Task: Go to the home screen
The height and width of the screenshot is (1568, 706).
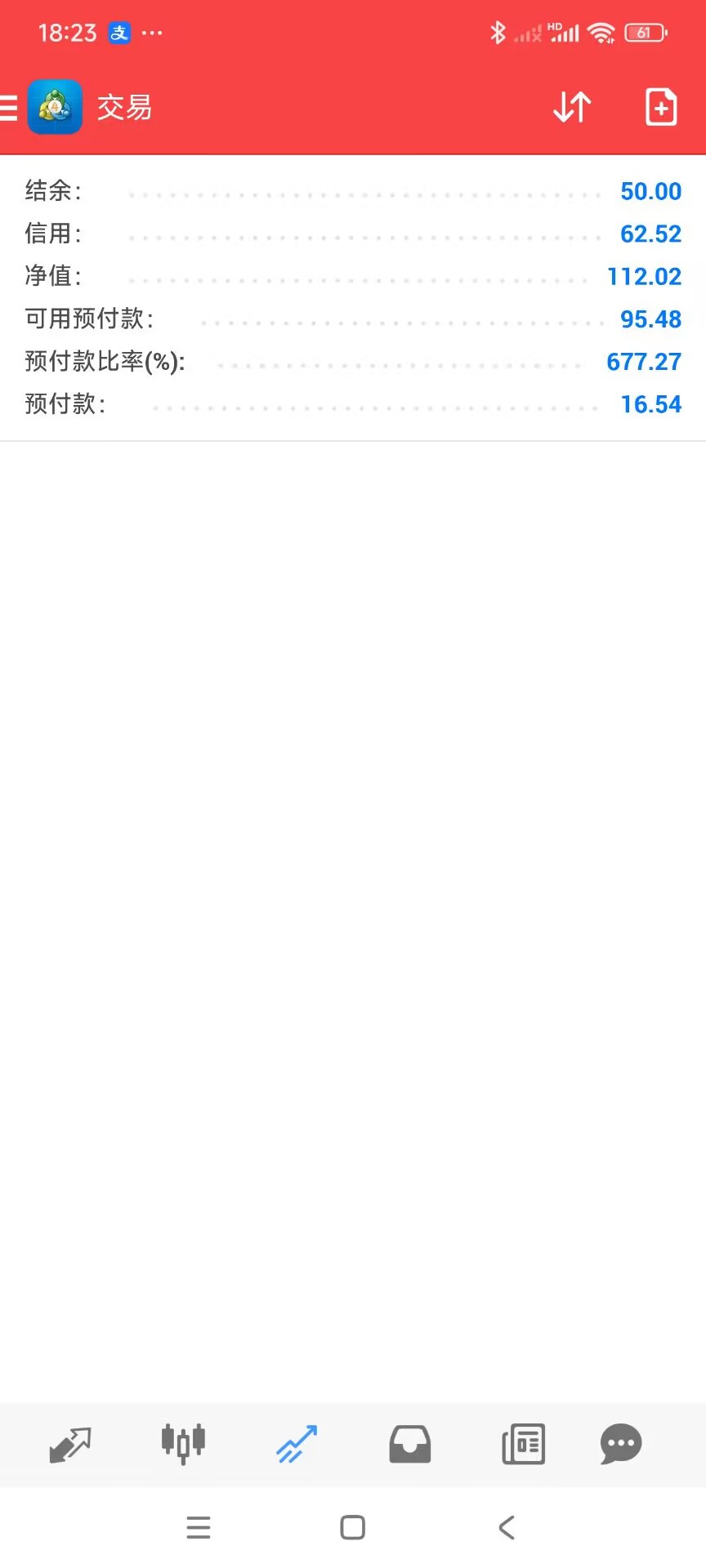Action: [x=352, y=1527]
